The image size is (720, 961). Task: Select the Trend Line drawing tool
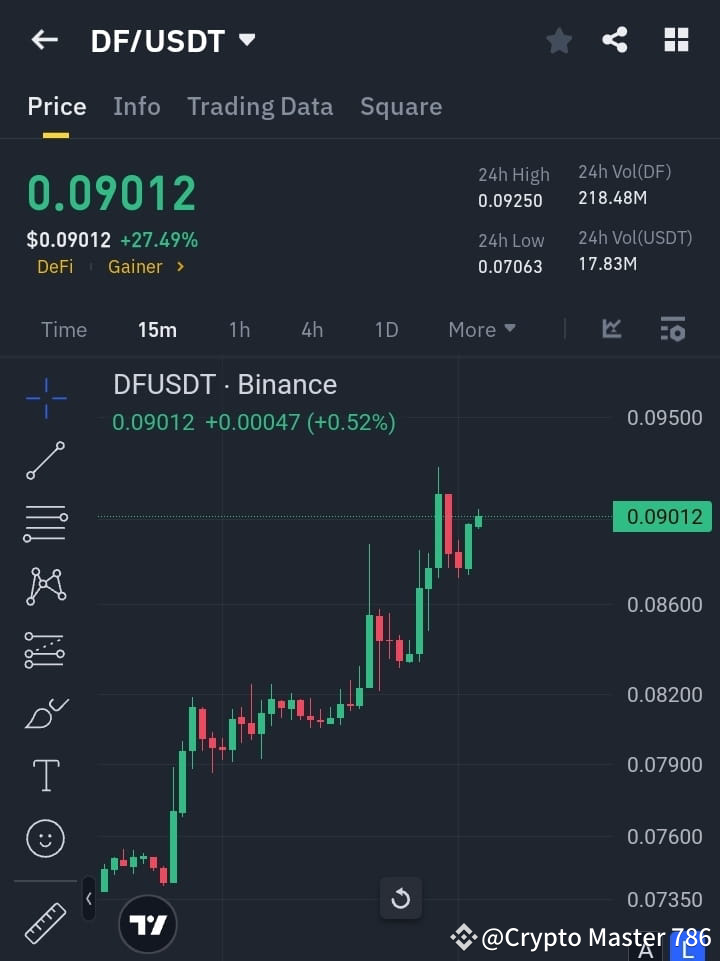(45, 461)
